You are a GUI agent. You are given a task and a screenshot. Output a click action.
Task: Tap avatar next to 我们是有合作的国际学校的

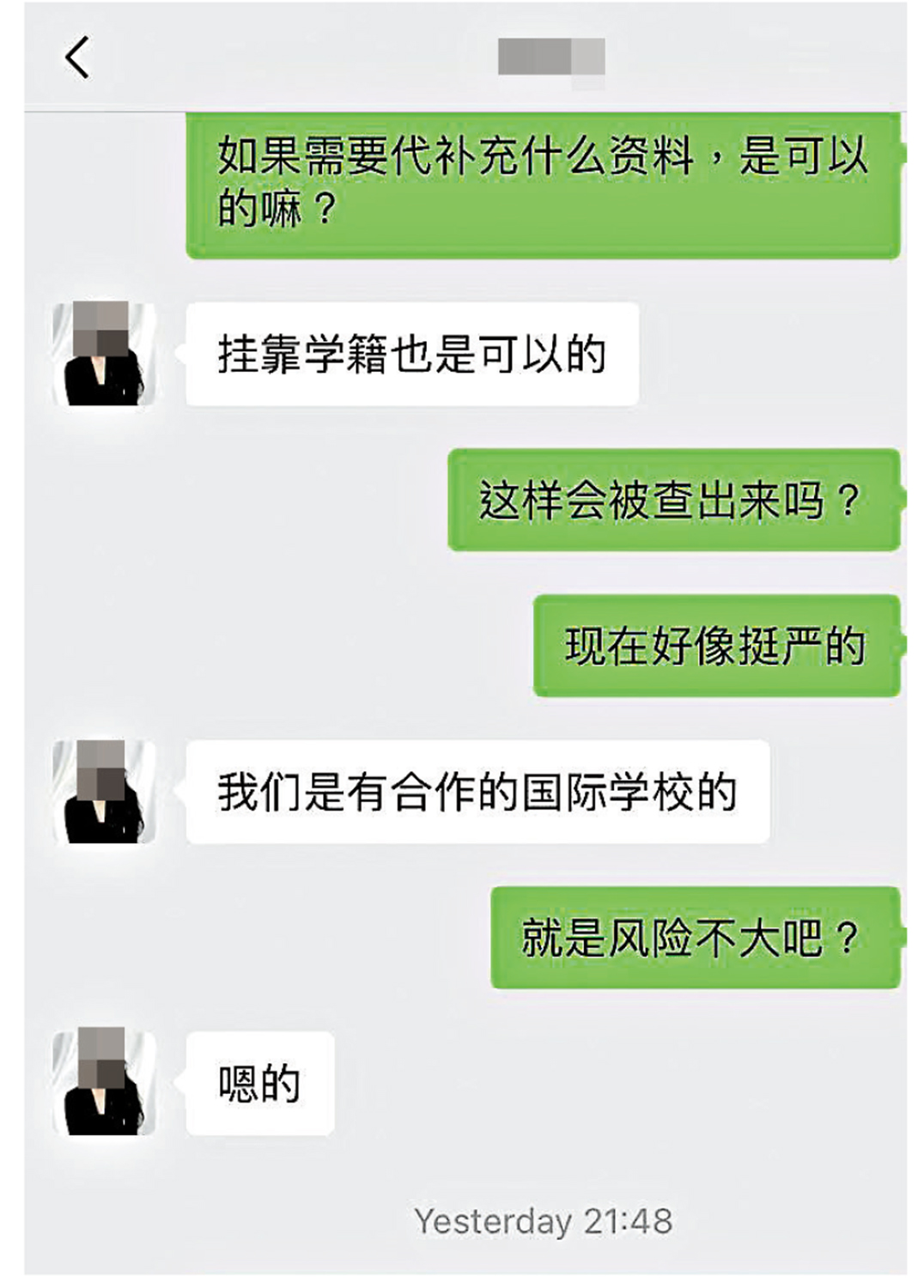(x=104, y=791)
